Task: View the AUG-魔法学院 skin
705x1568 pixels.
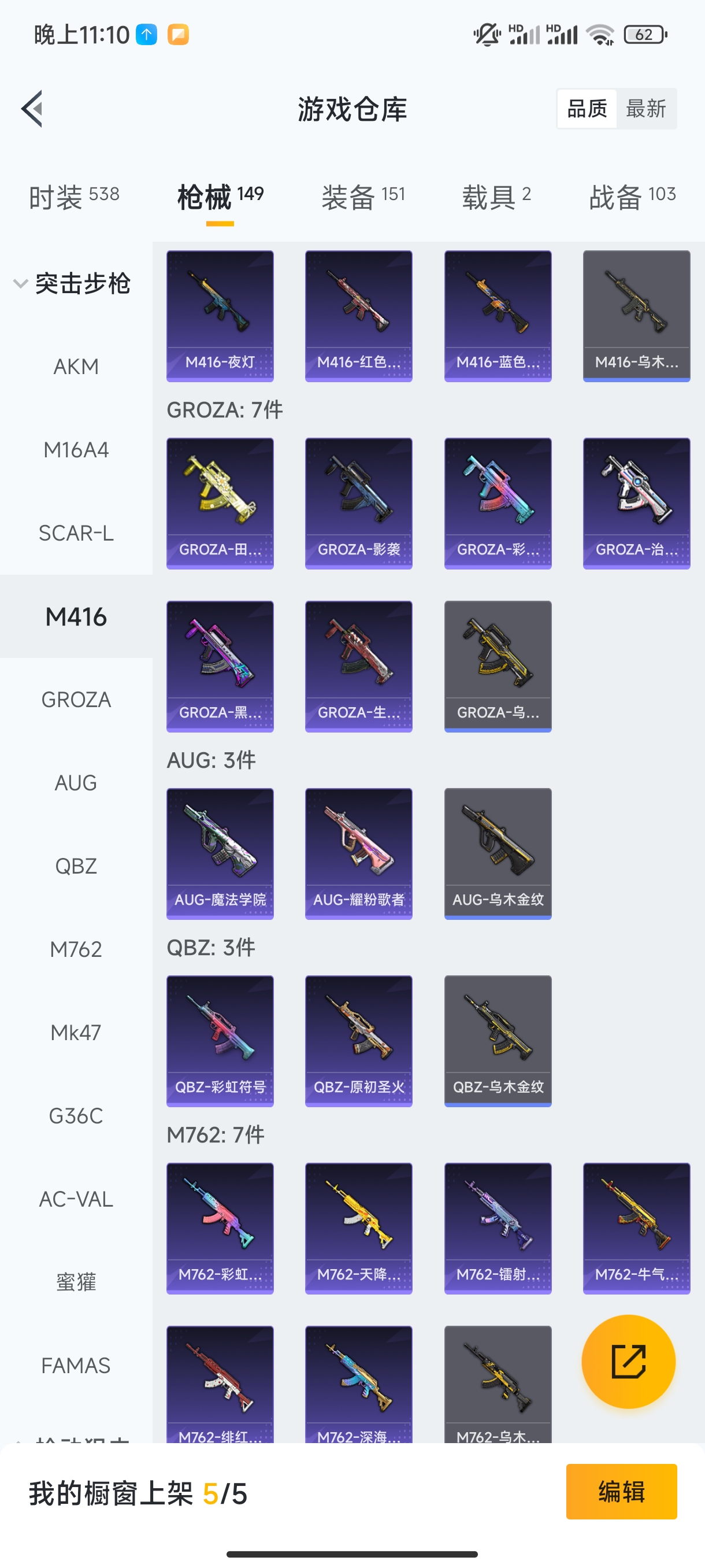Action: coord(220,853)
